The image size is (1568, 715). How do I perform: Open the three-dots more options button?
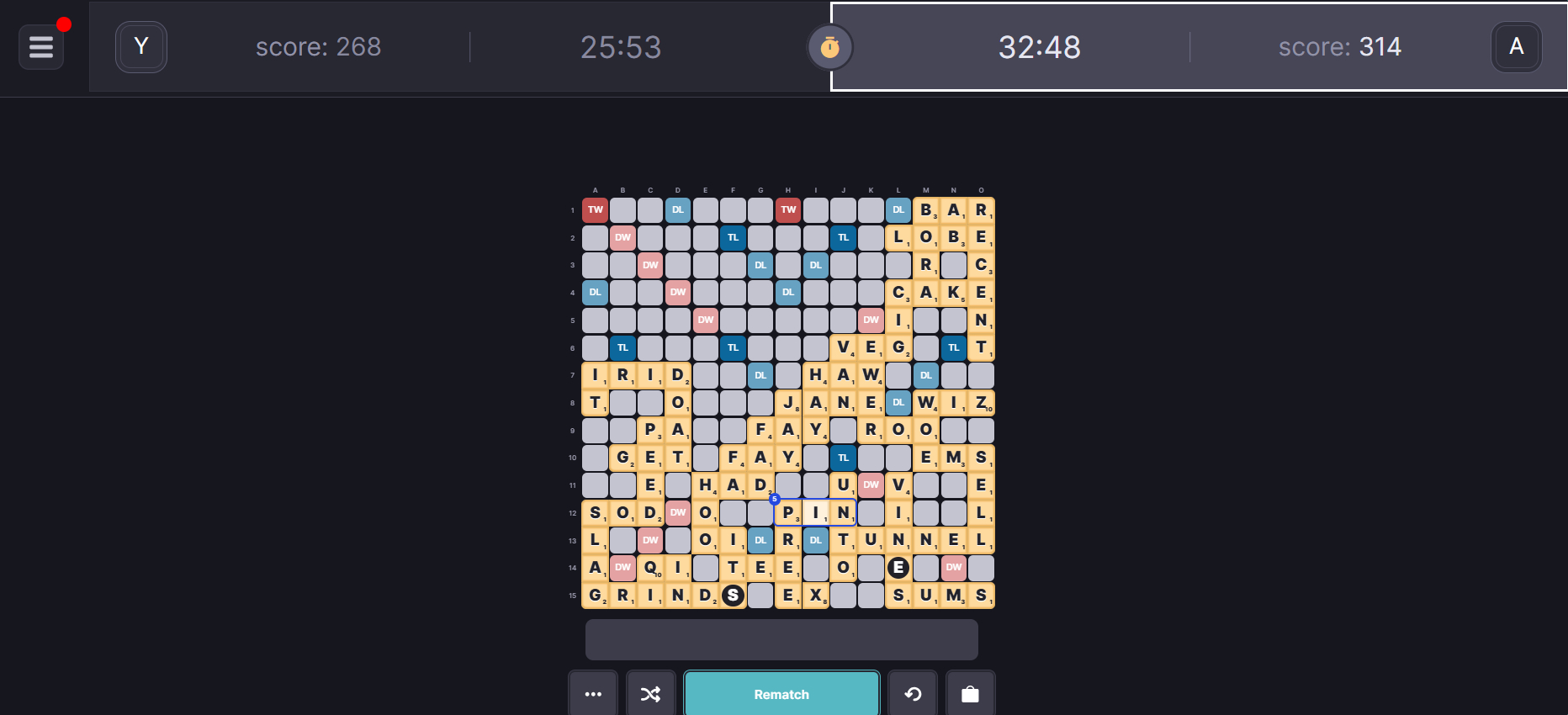click(593, 694)
